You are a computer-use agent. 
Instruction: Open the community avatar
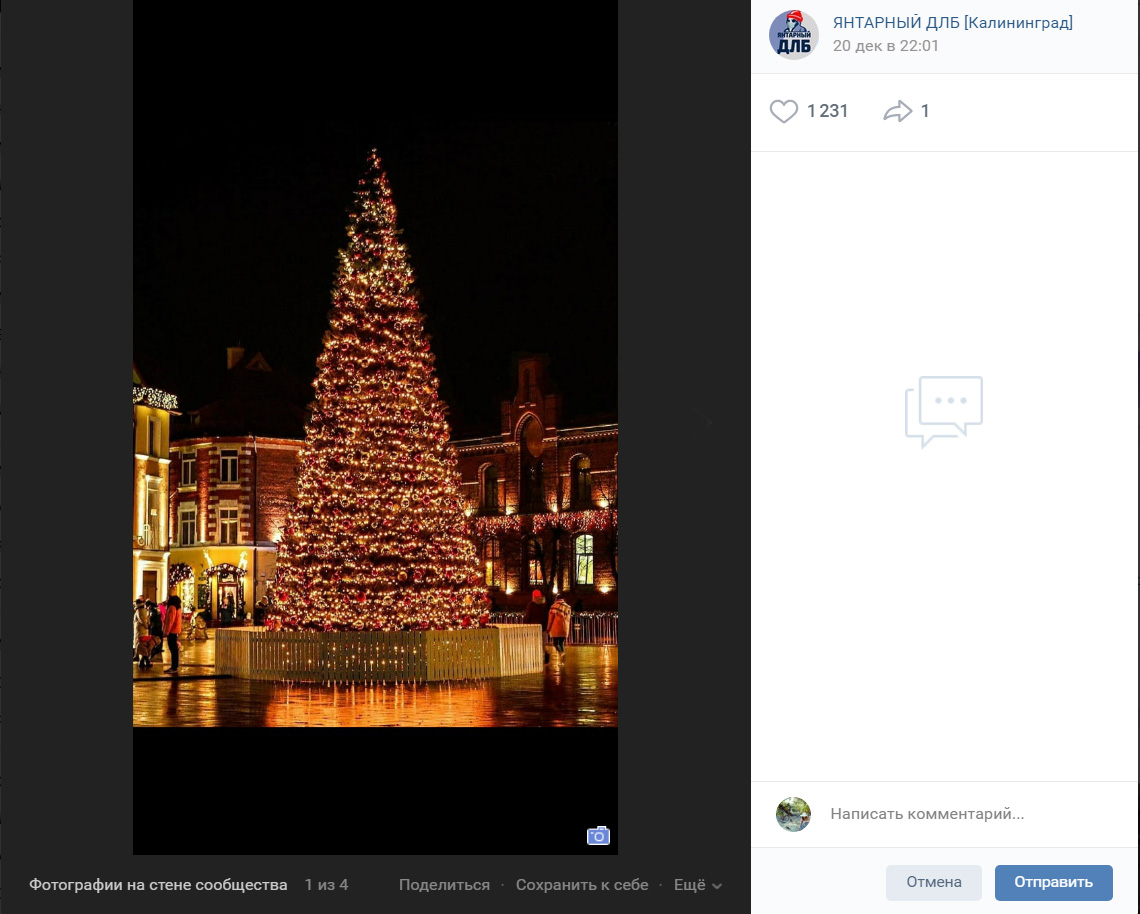coord(794,35)
